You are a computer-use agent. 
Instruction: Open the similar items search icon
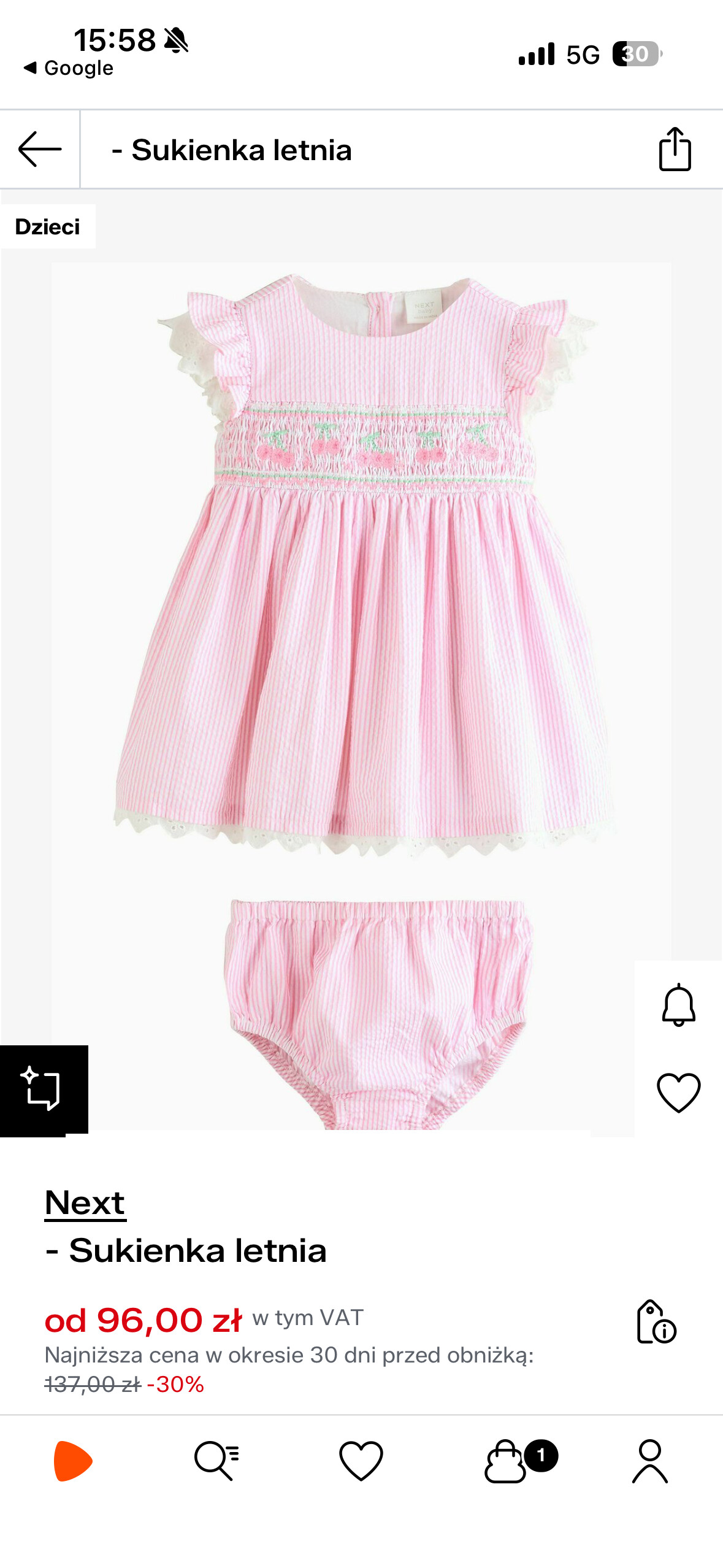coord(43,1089)
